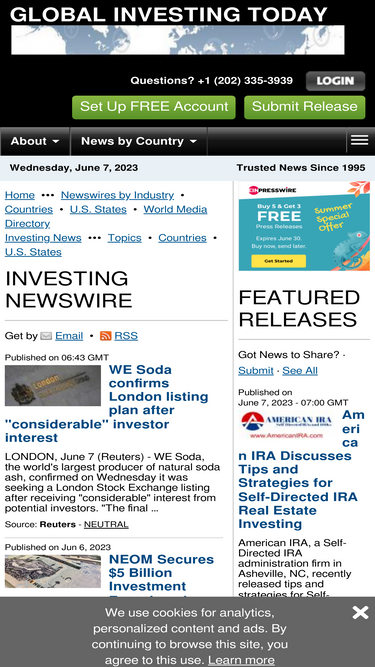This screenshot has width=375, height=667.
Task: Open NEOM Secures $5 Billion article
Action: (x=161, y=573)
